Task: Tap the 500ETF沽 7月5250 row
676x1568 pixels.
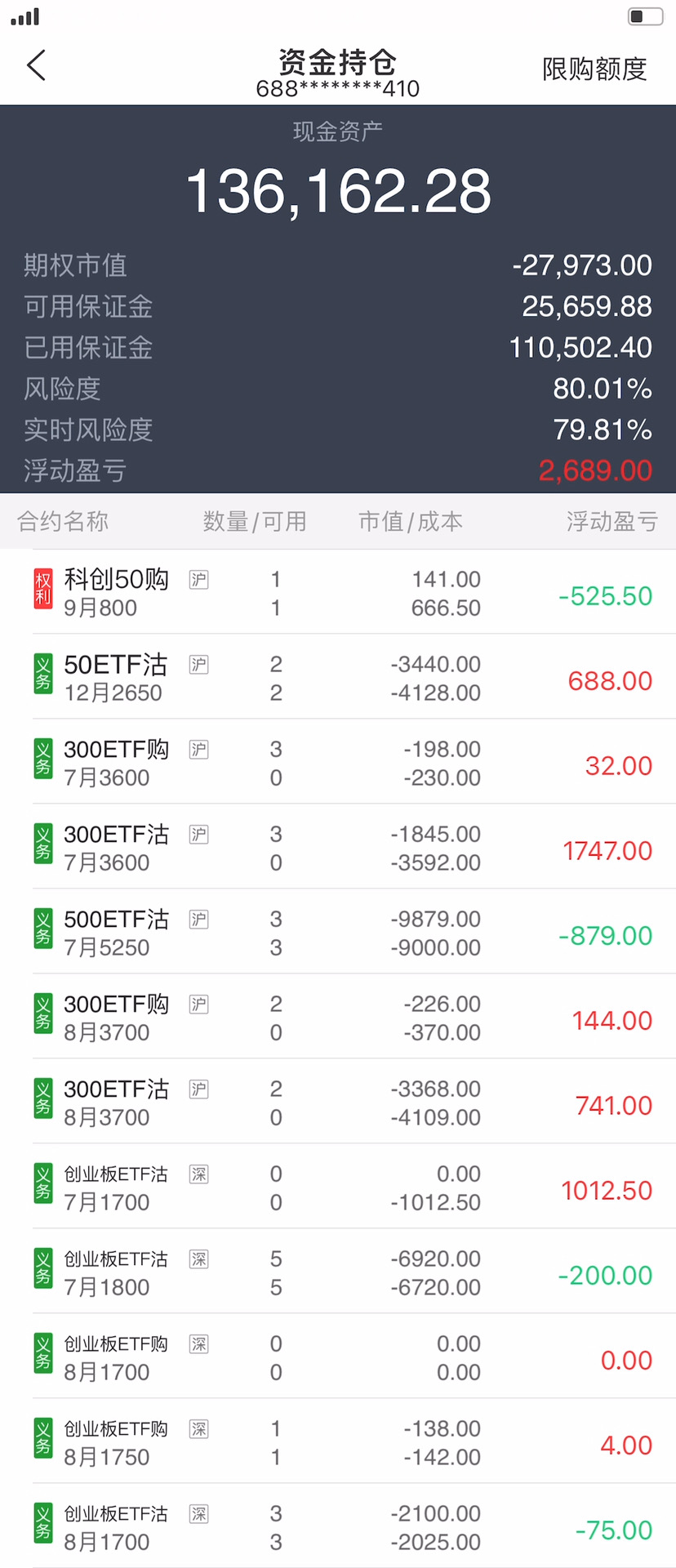Action: (x=338, y=933)
